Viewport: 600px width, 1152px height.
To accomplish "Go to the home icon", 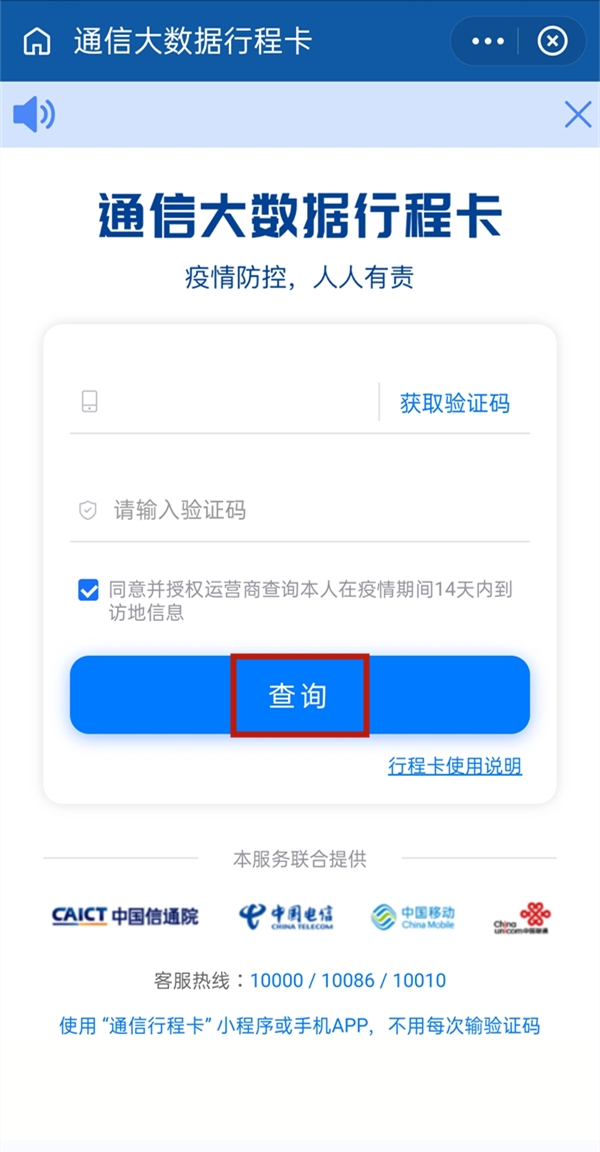I will 37,42.
